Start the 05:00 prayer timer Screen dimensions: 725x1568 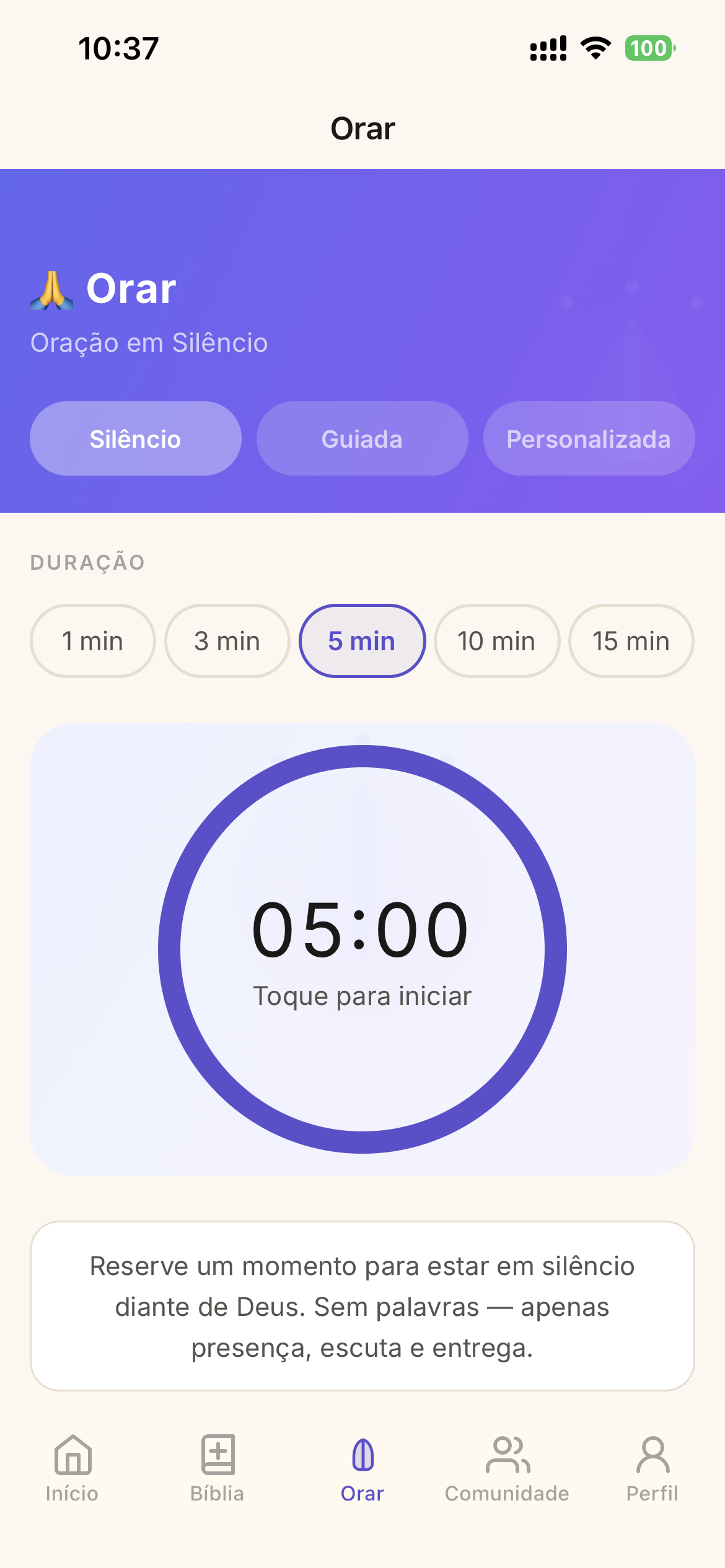pos(362,949)
